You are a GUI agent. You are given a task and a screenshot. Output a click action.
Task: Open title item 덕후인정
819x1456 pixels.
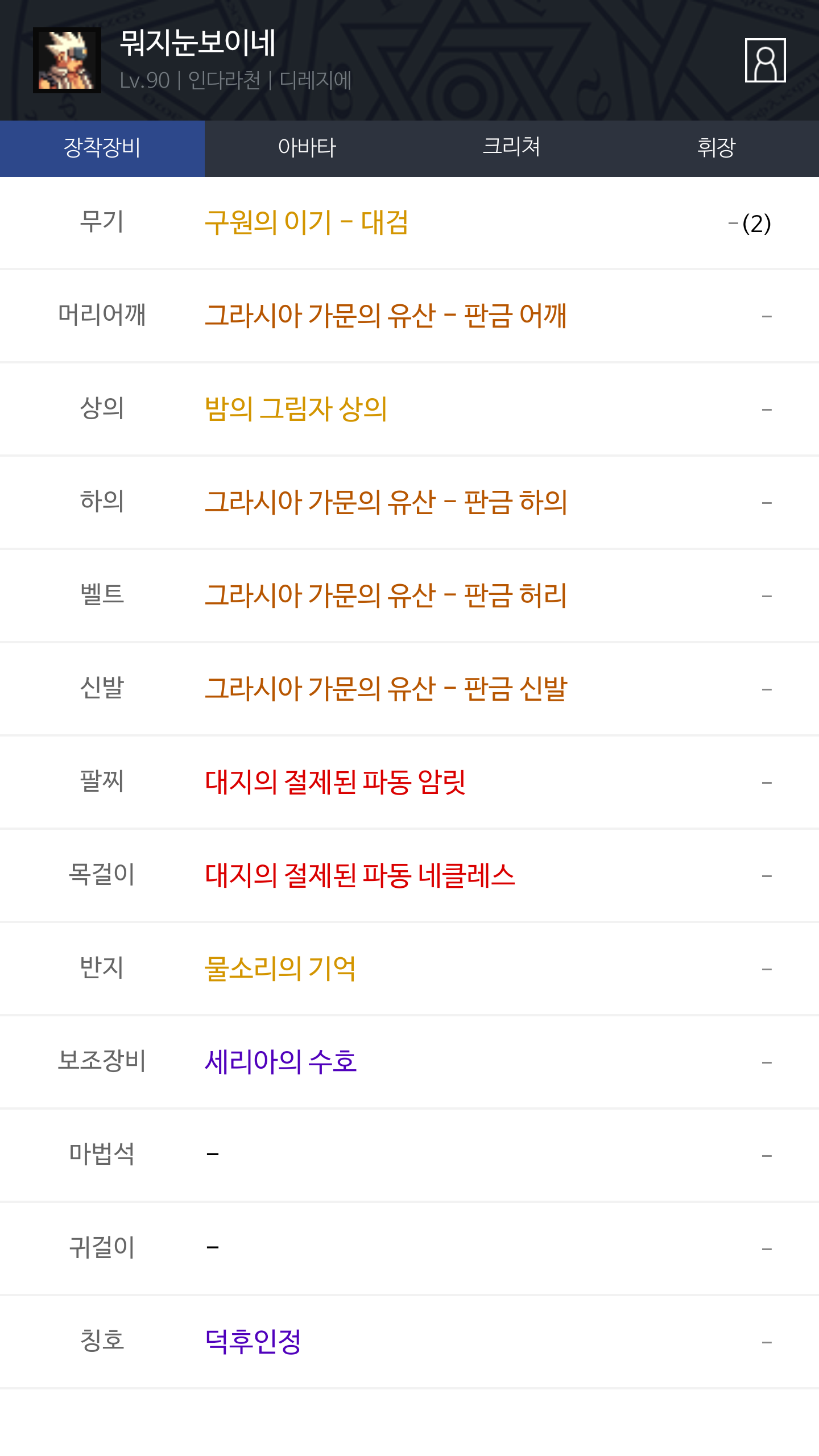click(253, 1342)
